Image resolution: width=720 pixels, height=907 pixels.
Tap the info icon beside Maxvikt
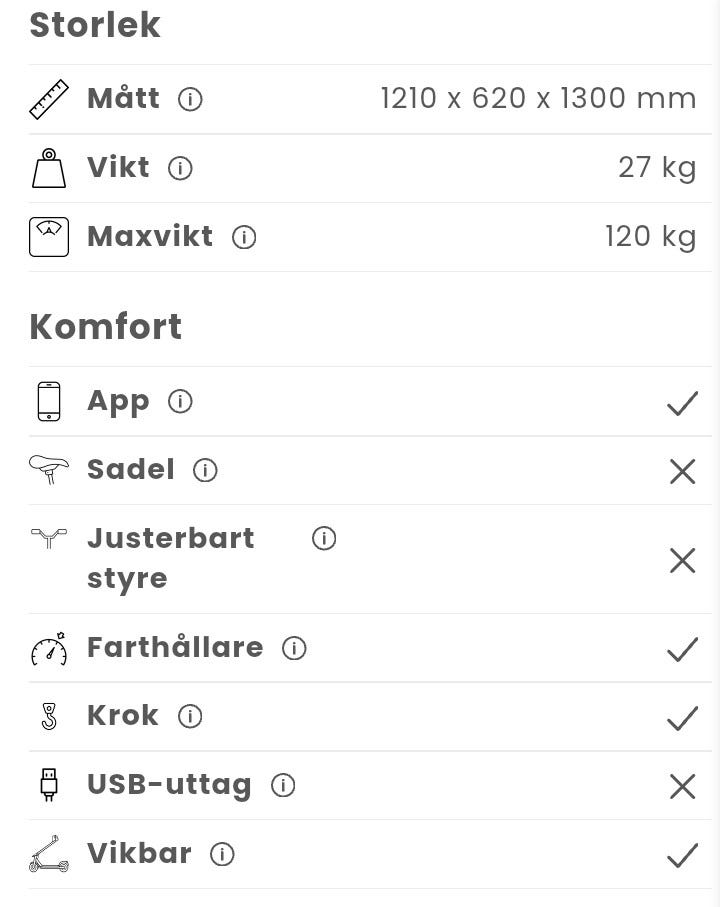(x=244, y=237)
